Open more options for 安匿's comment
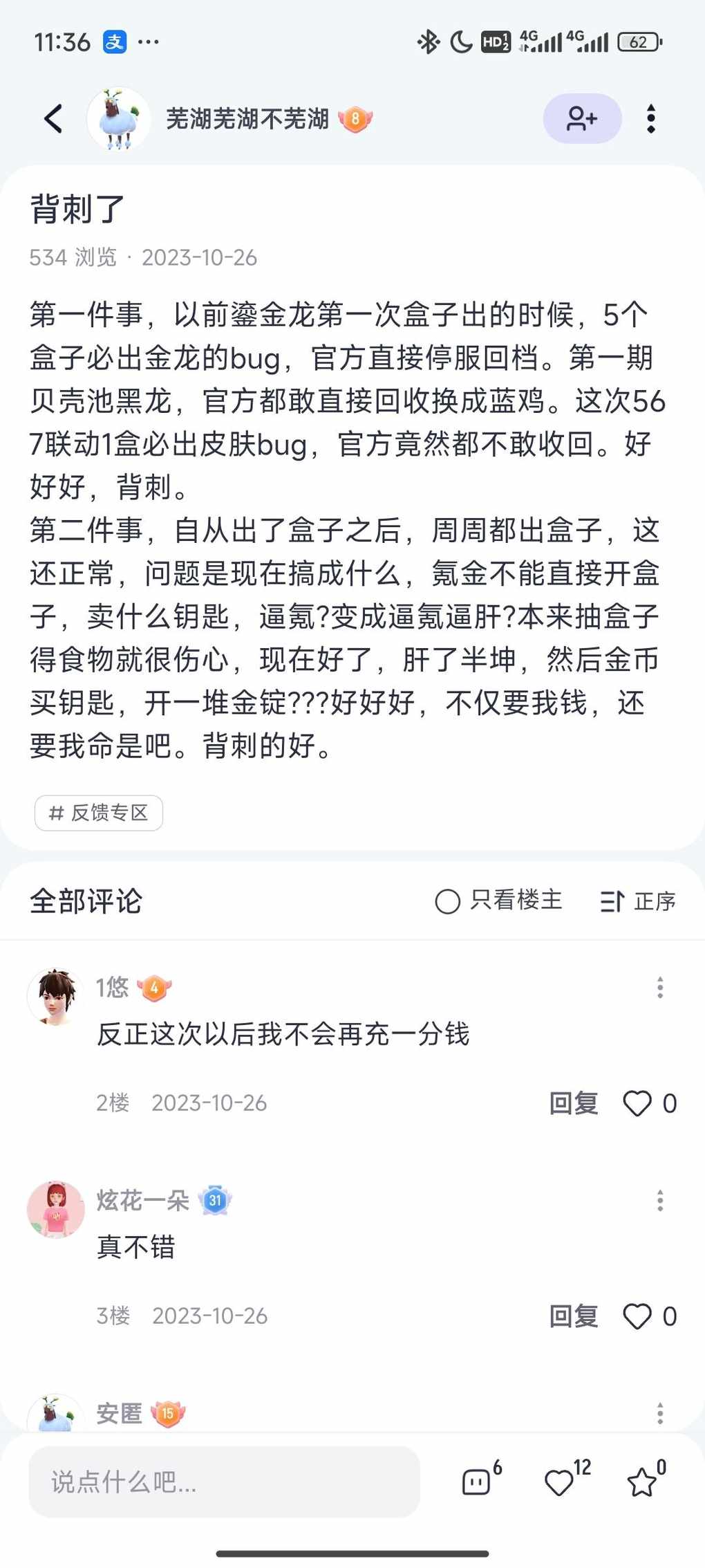This screenshot has height=1568, width=705. point(660,1413)
